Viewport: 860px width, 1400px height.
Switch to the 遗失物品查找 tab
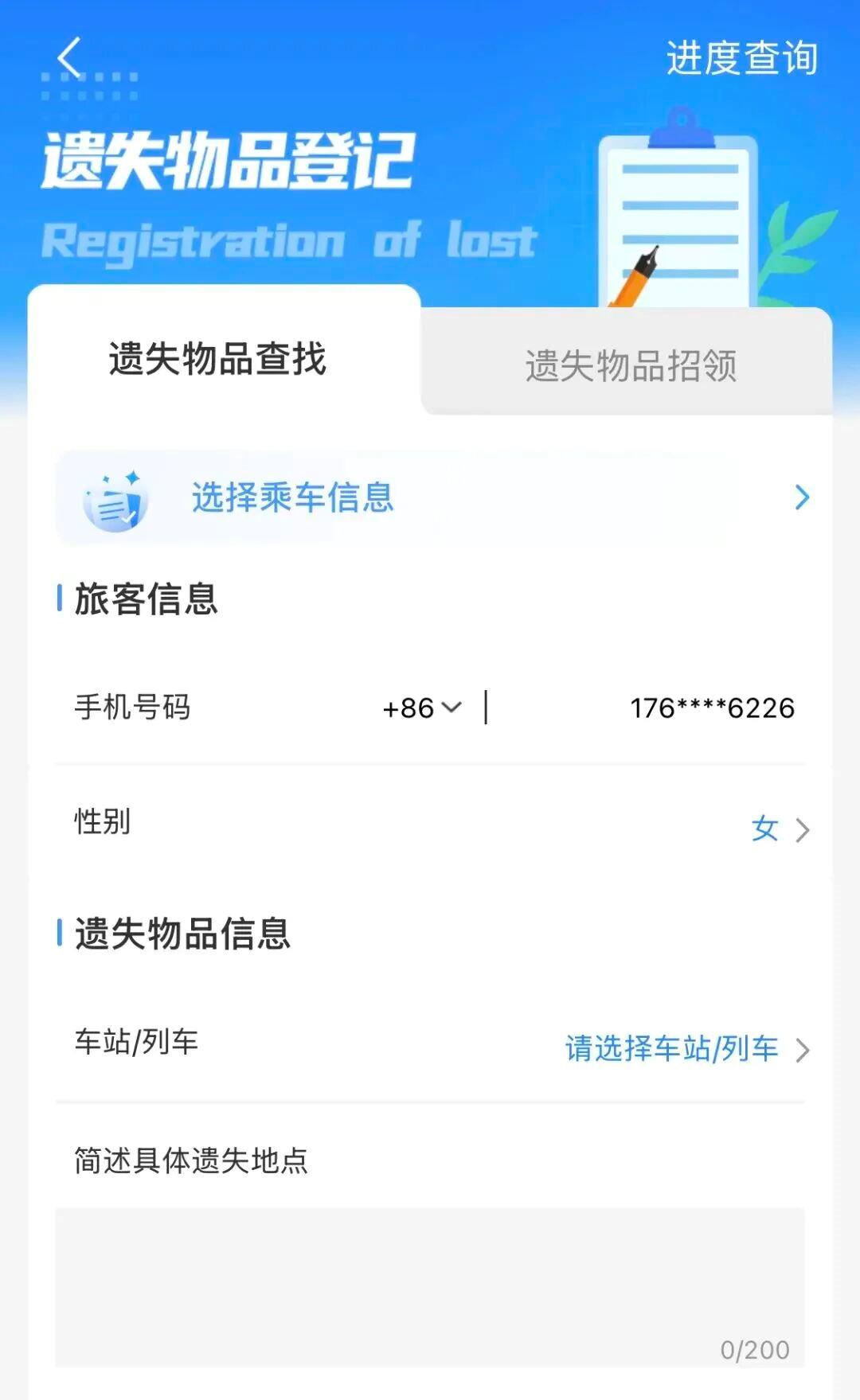[x=217, y=359]
